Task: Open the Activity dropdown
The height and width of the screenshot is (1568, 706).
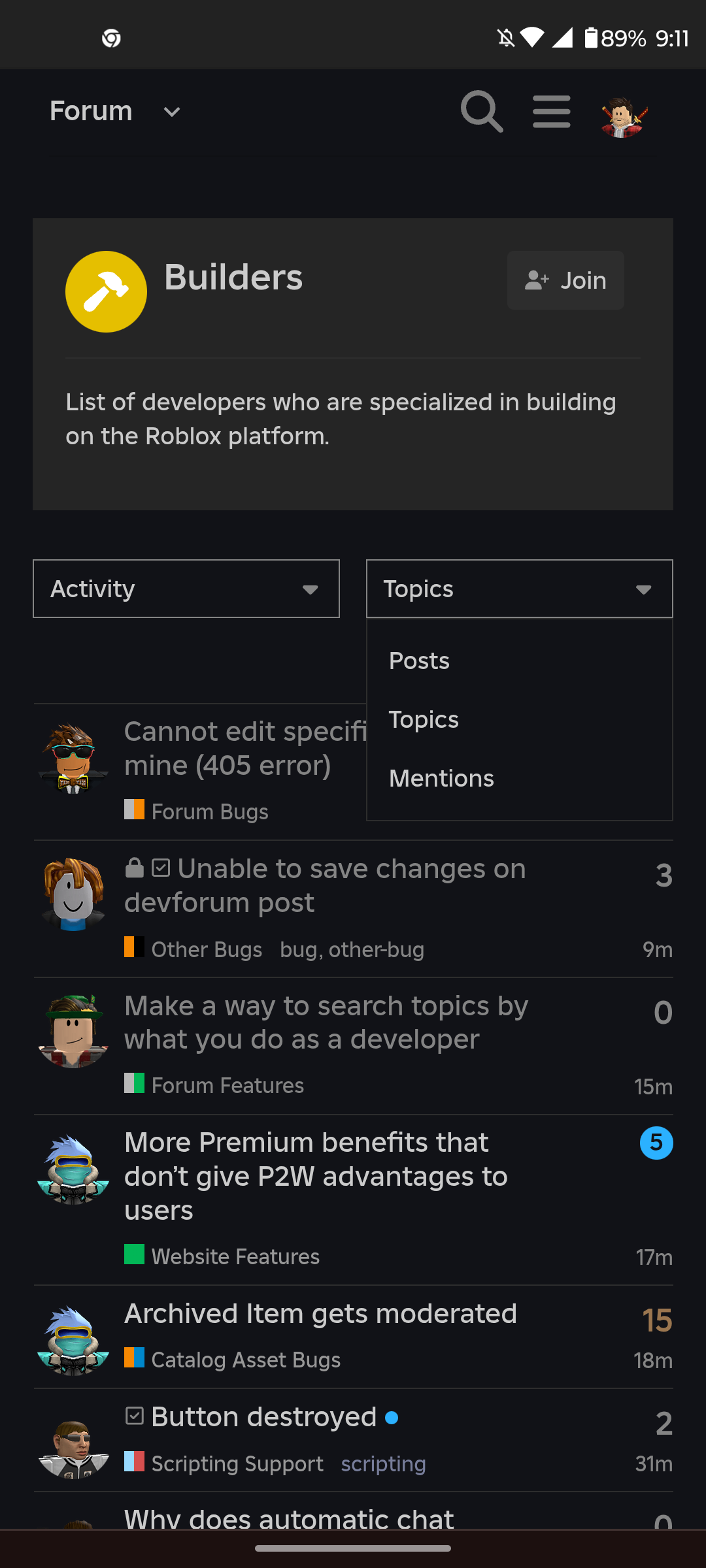Action: pyautogui.click(x=186, y=589)
